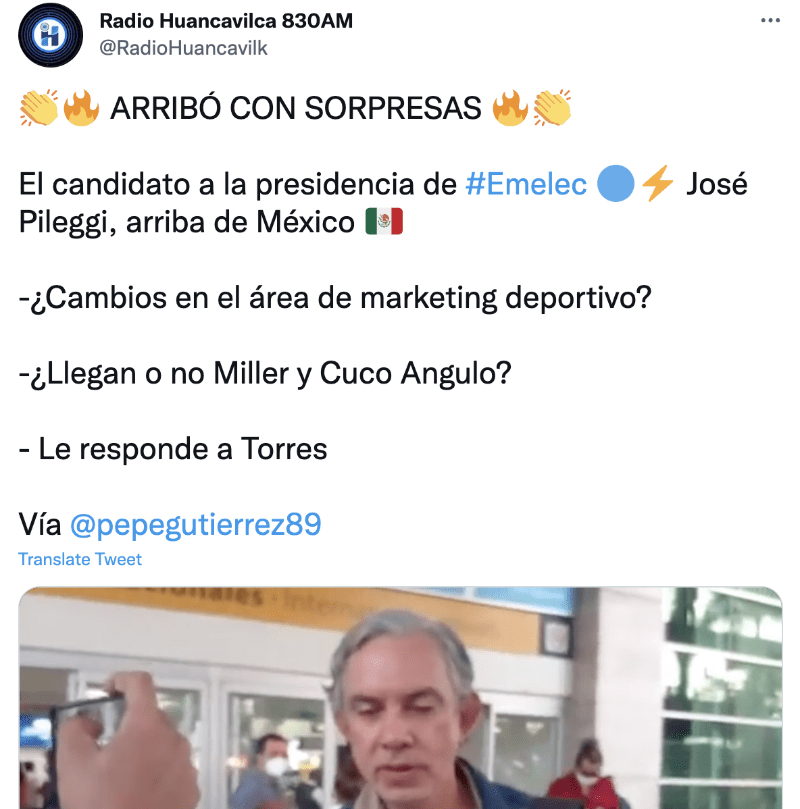Image resolution: width=800 pixels, height=809 pixels.
Task: Open the tweet overflow menu
Action: 769,20
